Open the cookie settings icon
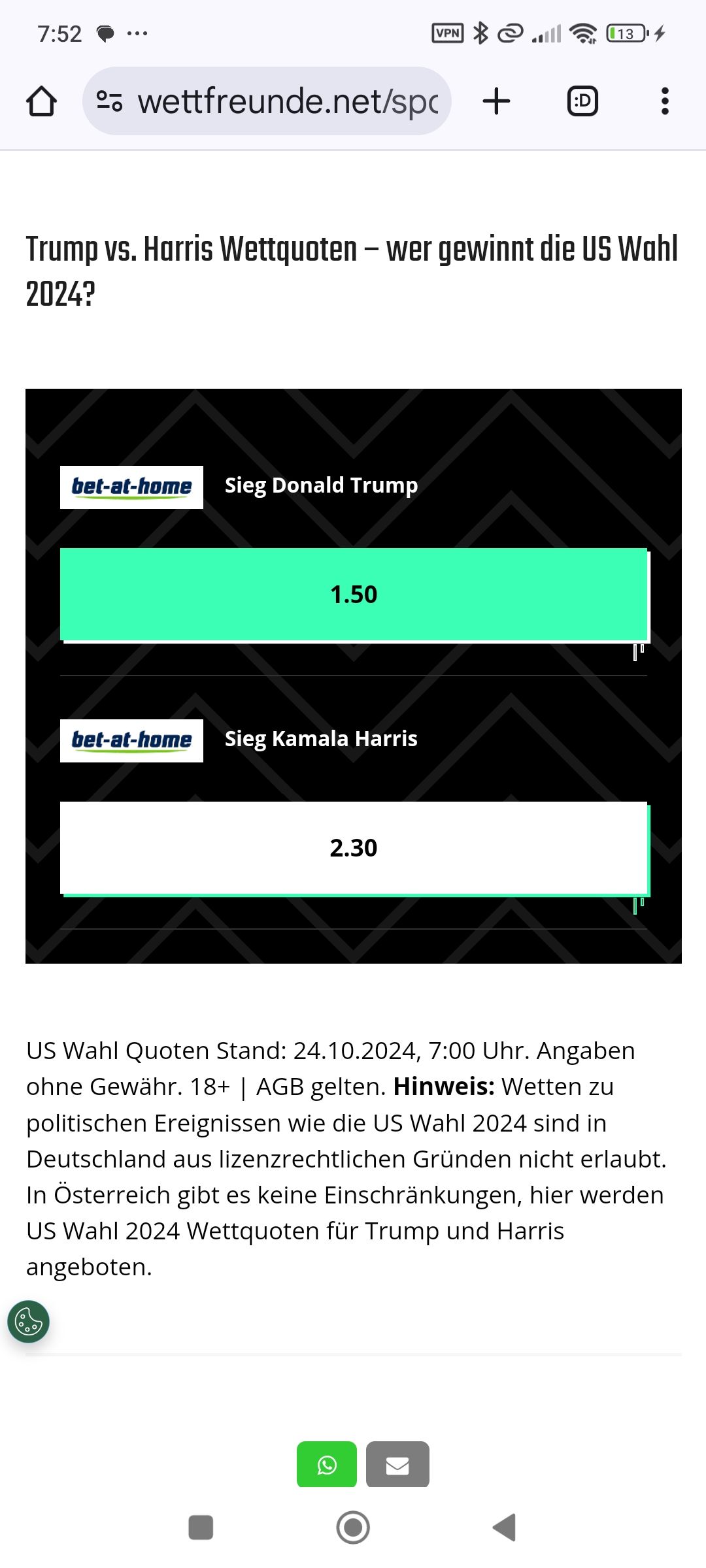This screenshot has width=706, height=1568. 29,1322
